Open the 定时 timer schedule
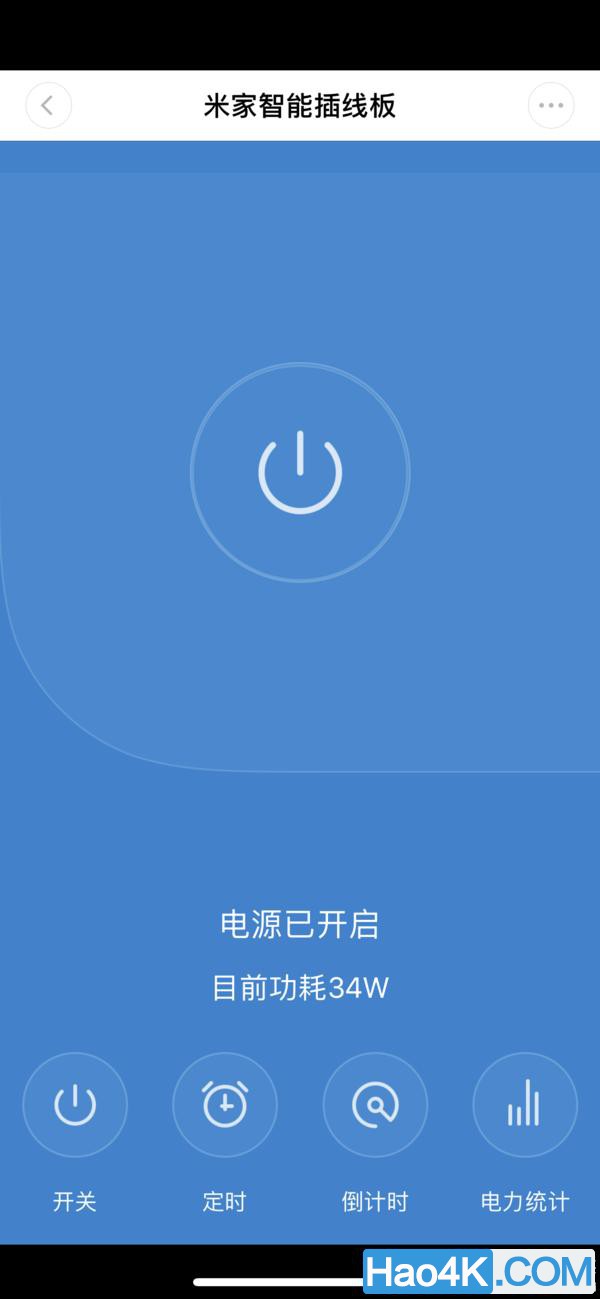 click(225, 1106)
